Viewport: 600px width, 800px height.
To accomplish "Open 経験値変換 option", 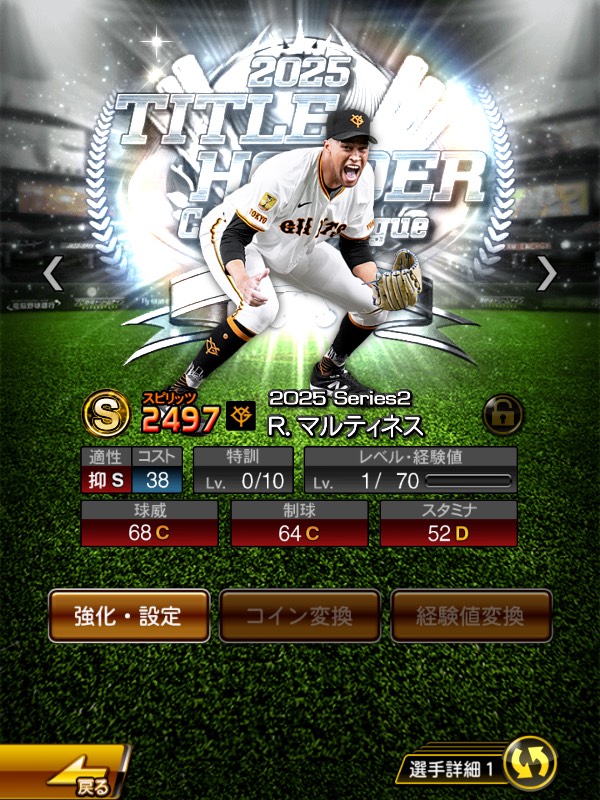I will point(471,614).
